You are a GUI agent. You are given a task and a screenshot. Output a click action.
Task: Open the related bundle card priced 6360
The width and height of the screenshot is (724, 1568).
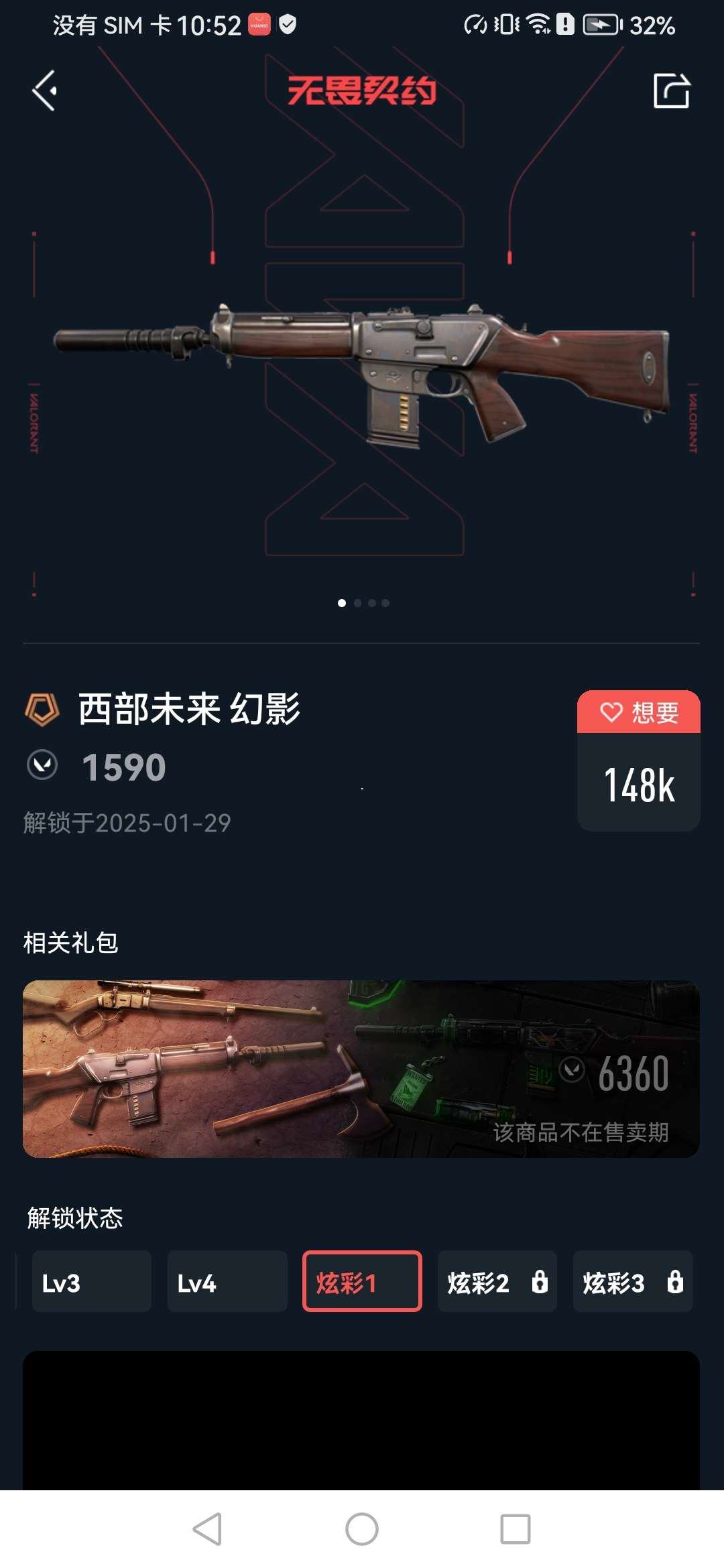tap(361, 1069)
